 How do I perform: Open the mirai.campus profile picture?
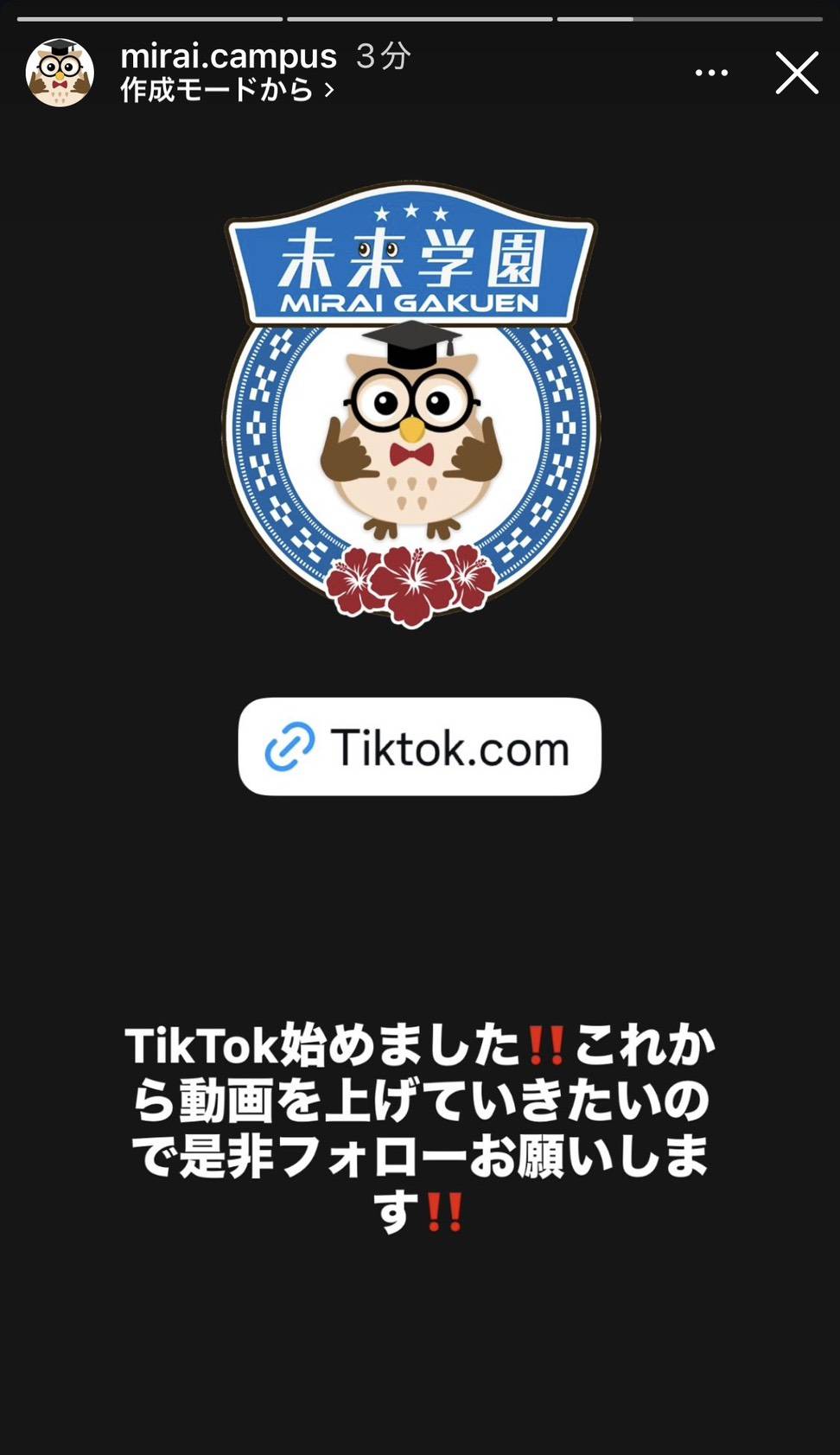tap(60, 73)
